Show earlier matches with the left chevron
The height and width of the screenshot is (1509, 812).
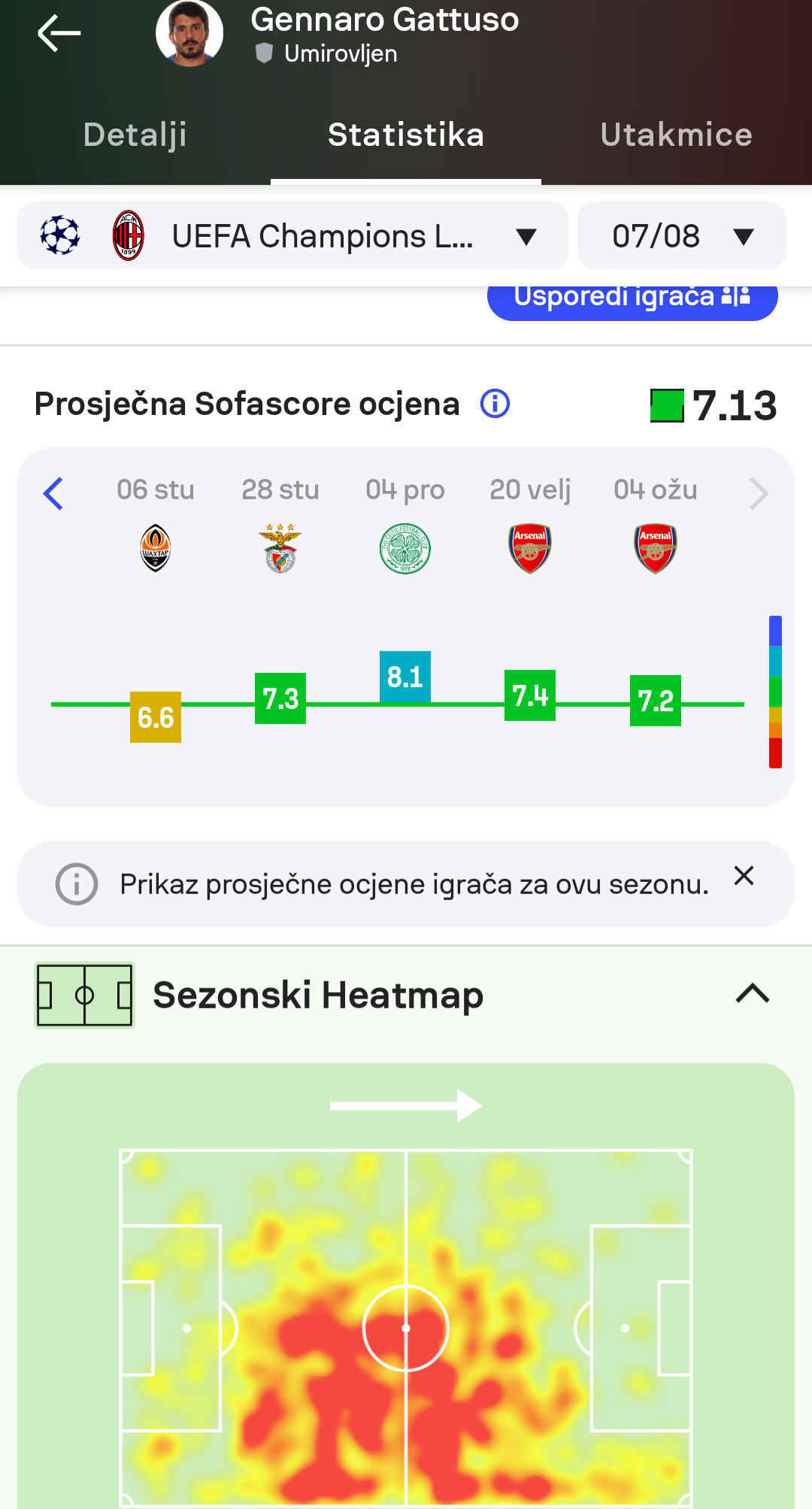[53, 494]
